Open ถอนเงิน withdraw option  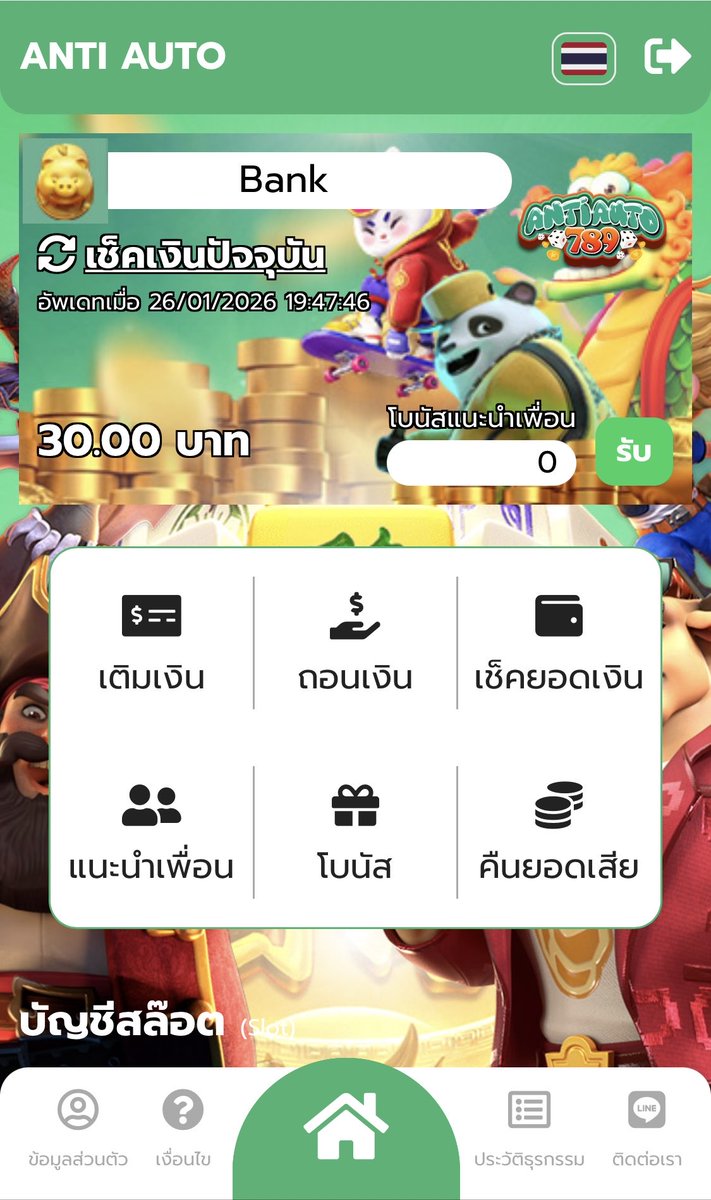pyautogui.click(x=355, y=643)
